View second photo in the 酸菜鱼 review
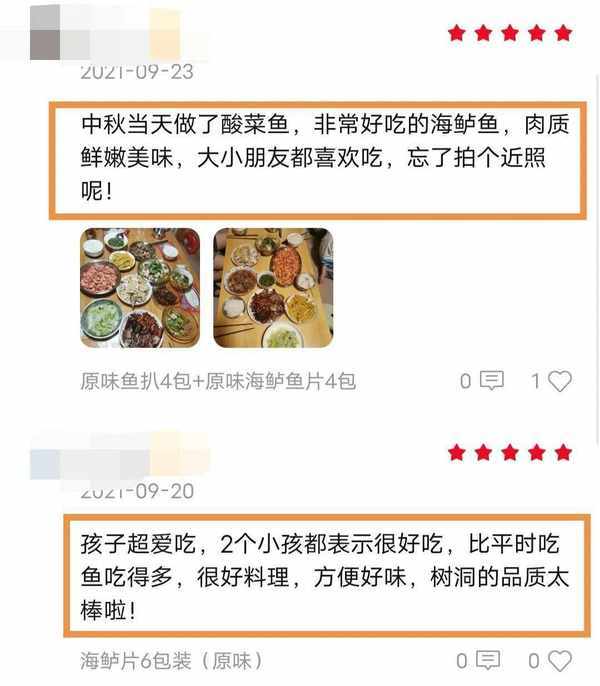The image size is (600, 686). coord(273,288)
